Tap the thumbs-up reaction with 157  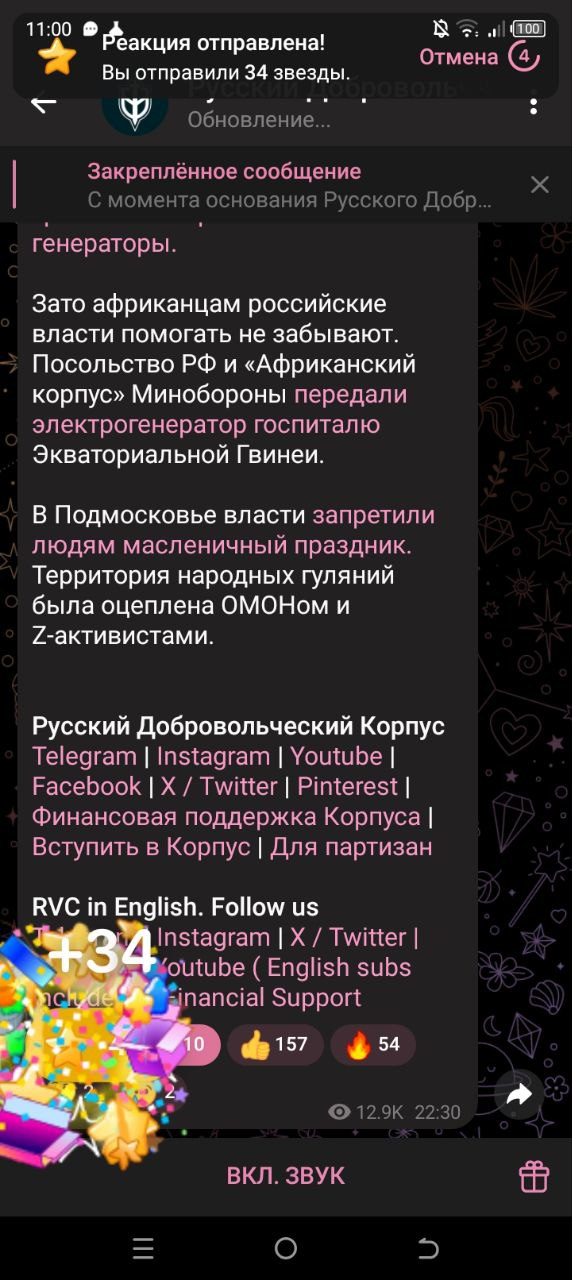point(275,1045)
